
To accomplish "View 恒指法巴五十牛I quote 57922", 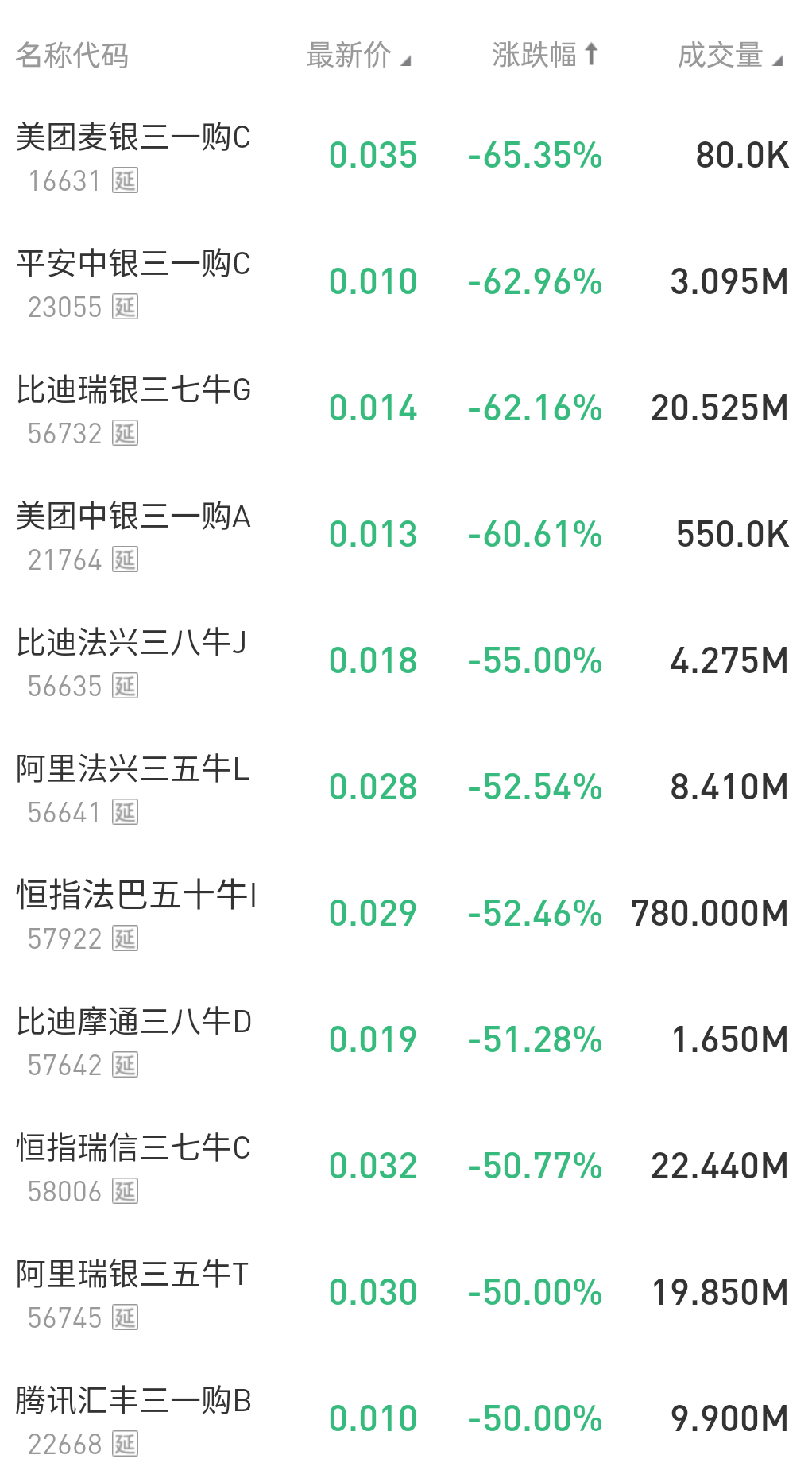I will [x=135, y=914].
